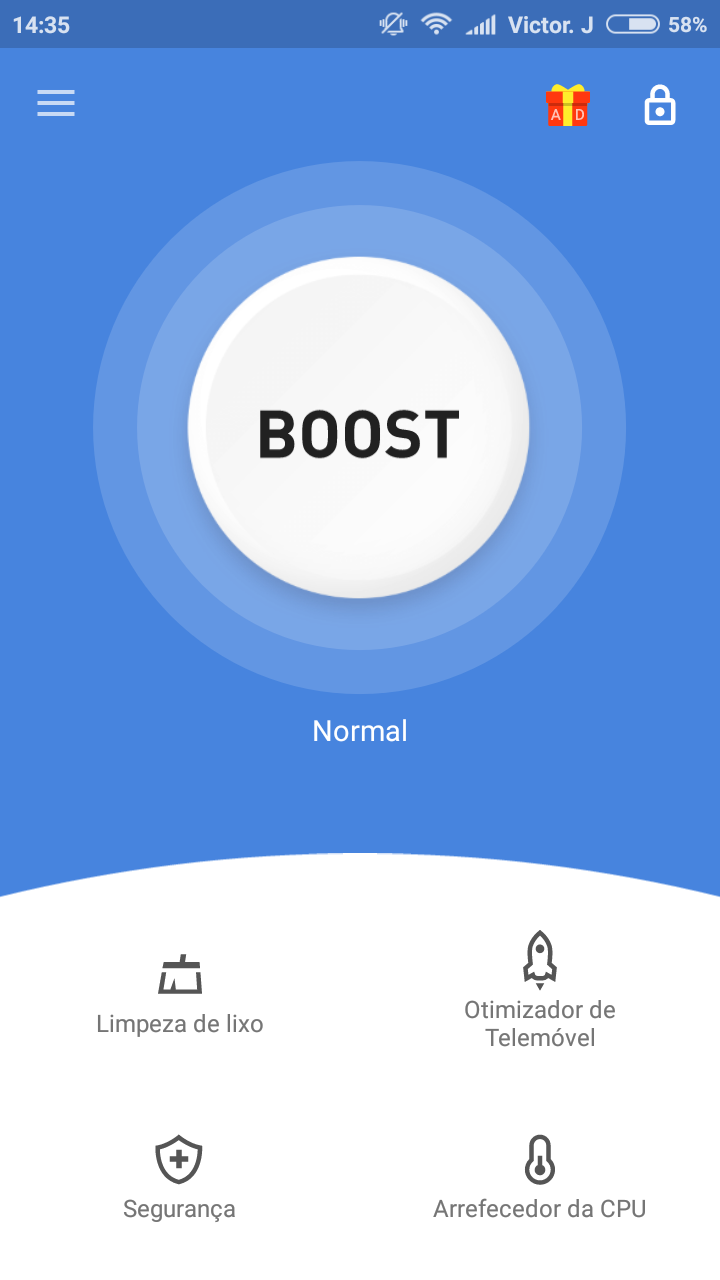Open Limpeza de lixo
This screenshot has height=1280, width=720.
pos(180,993)
